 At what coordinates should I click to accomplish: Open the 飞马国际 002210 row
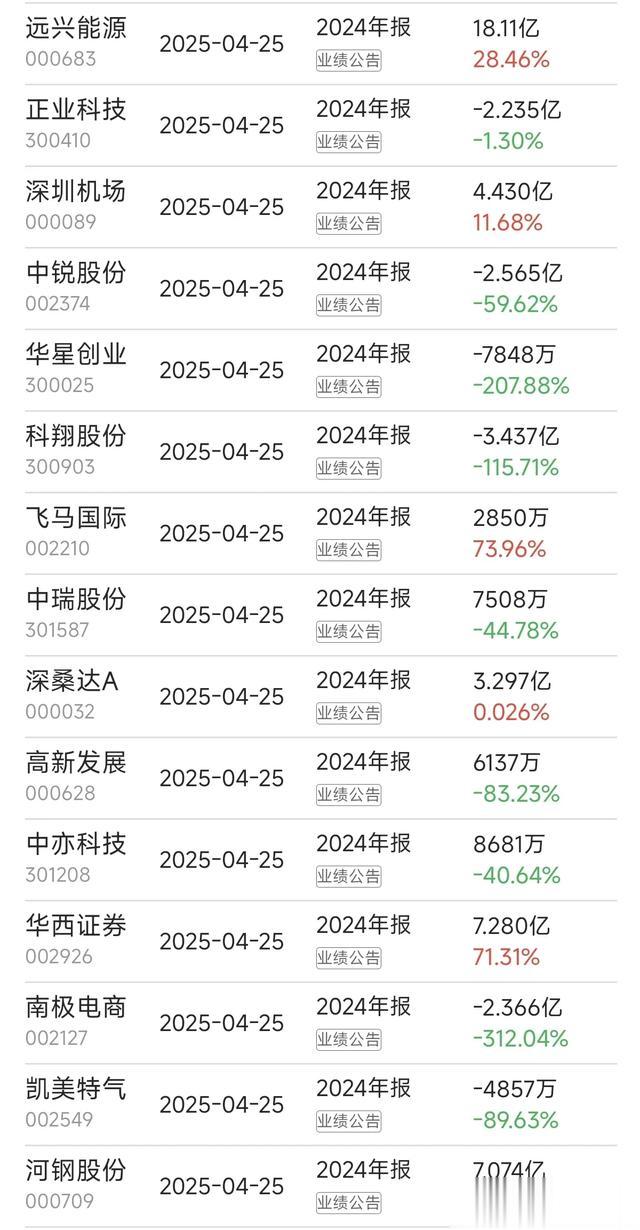coord(320,533)
